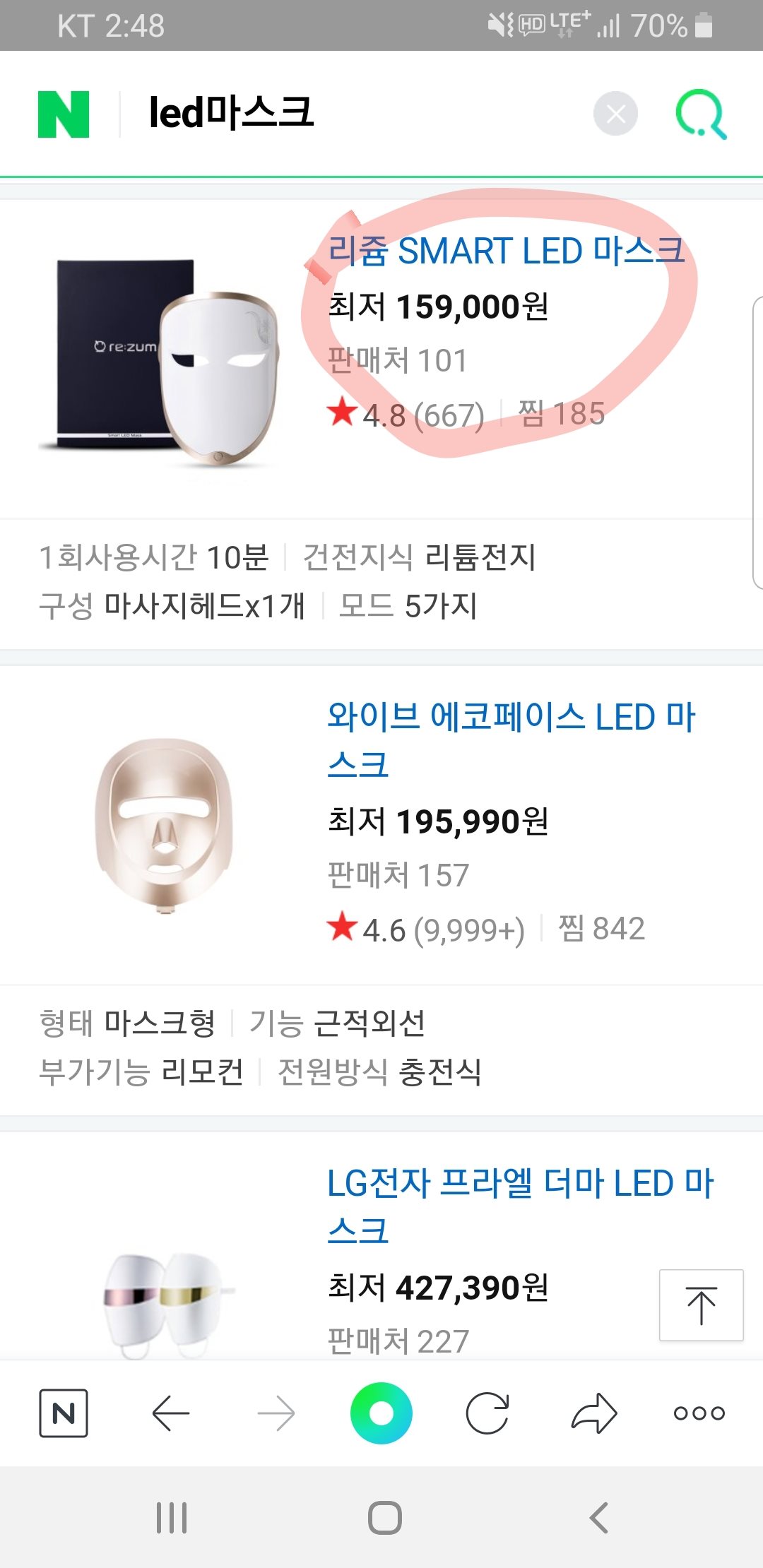The image size is (763, 1568).
Task: Edit the led마스크 search field
Action: point(360,113)
